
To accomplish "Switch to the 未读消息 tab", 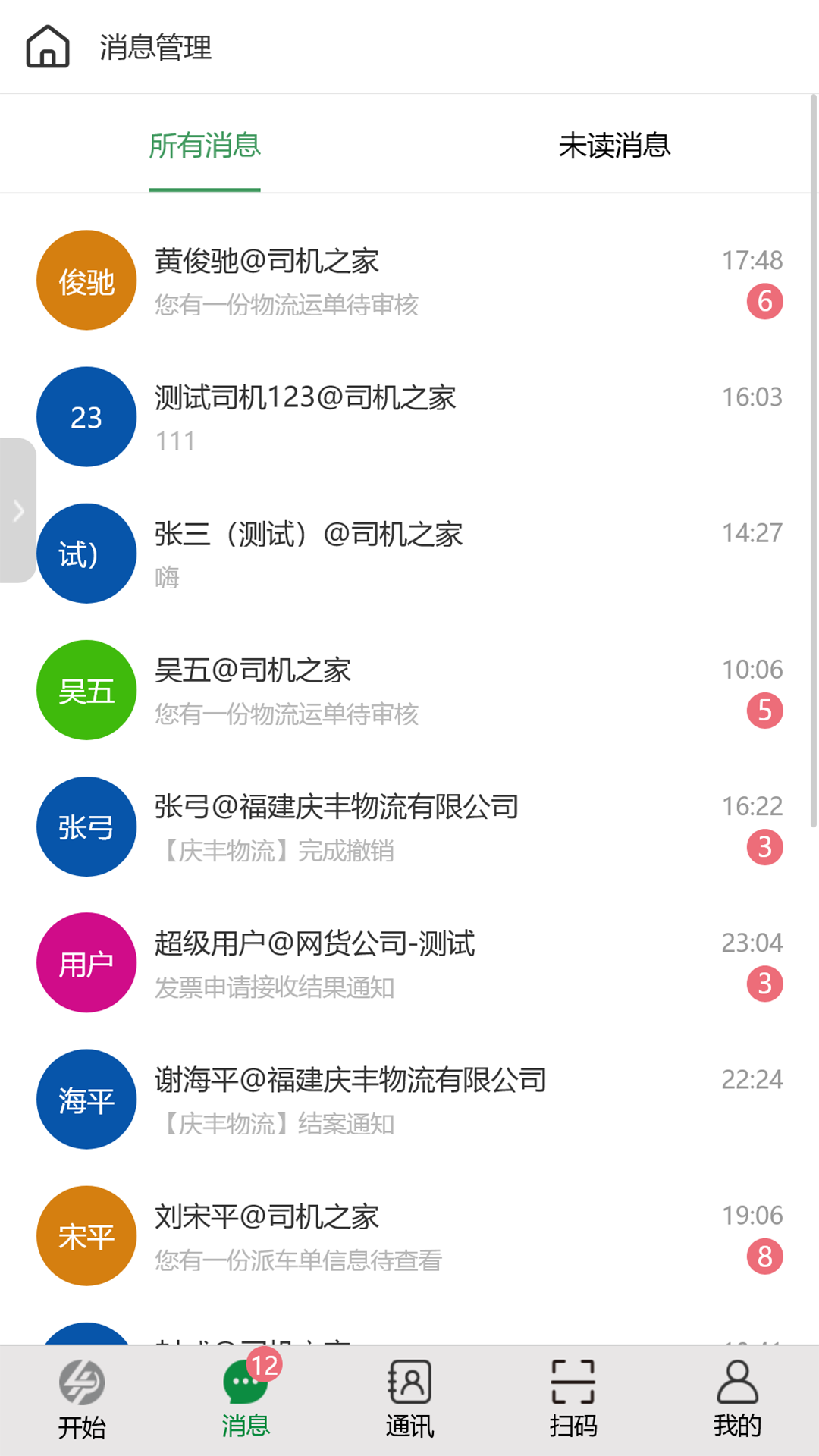I will coord(614,146).
